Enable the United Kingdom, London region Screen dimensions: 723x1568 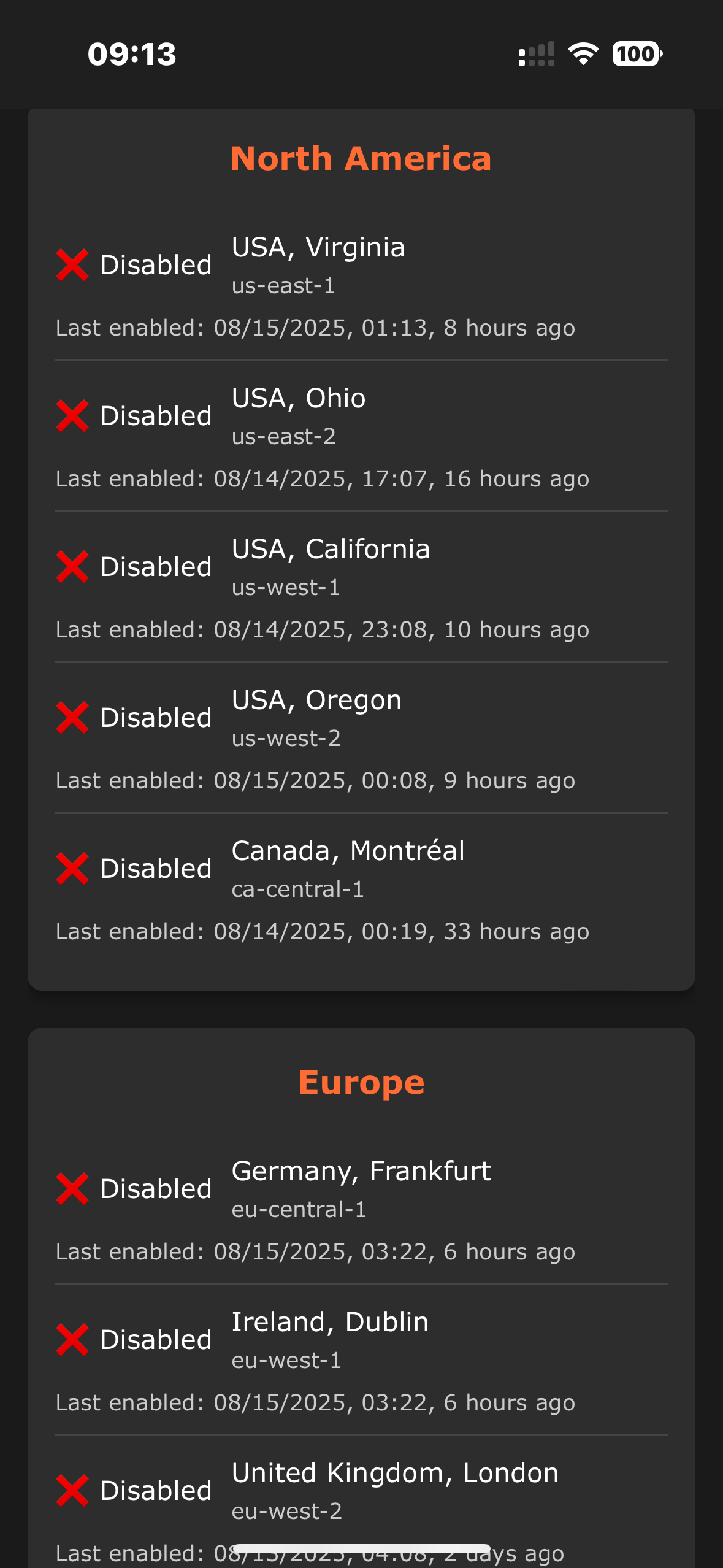134,1491
